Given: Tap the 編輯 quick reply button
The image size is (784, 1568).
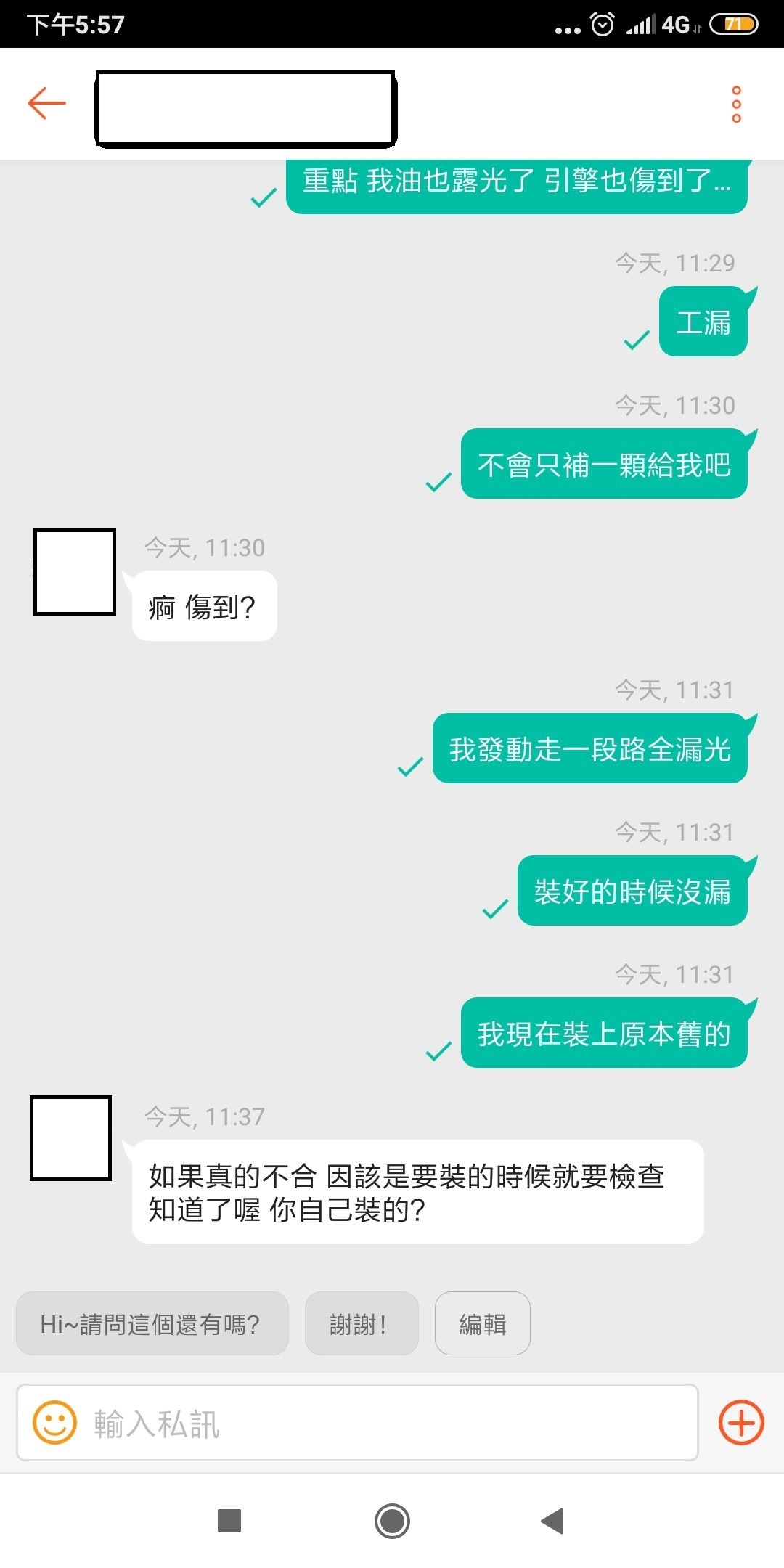Looking at the screenshot, I should [482, 1323].
